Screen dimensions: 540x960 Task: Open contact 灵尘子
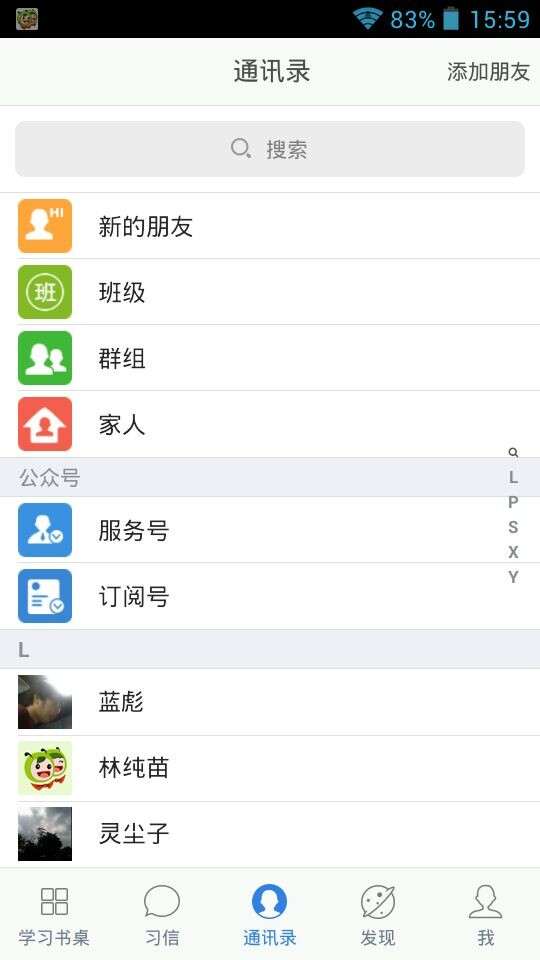(270, 834)
